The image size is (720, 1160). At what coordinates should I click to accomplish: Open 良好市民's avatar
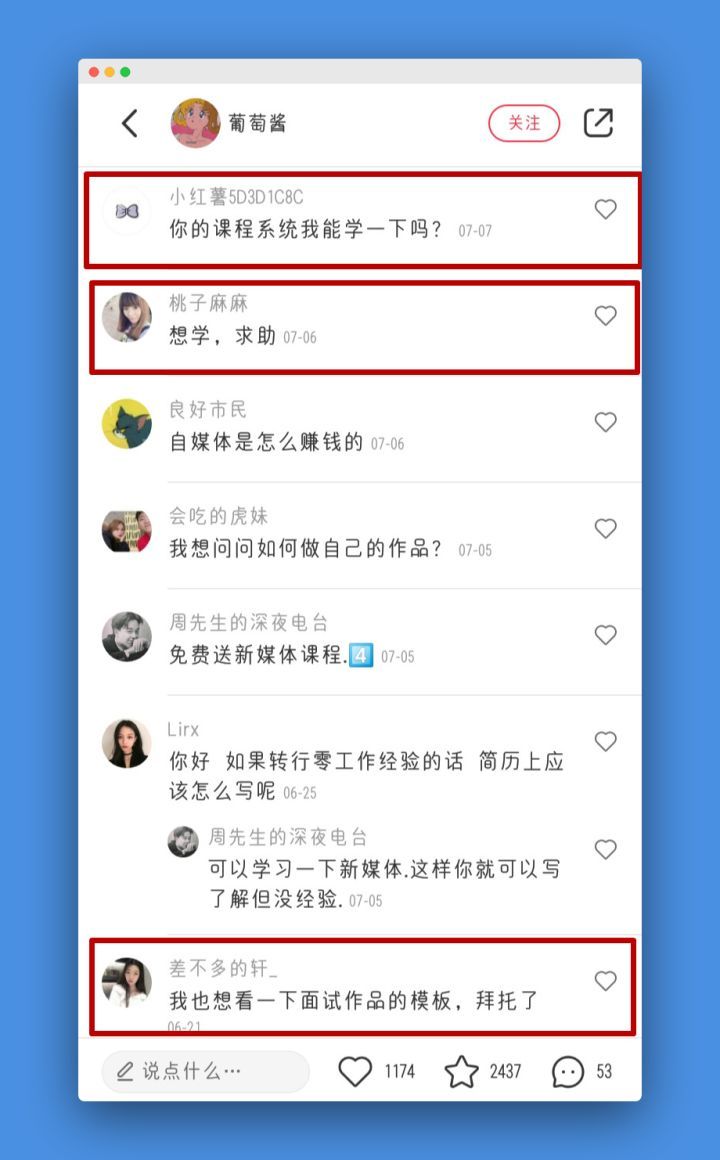(127, 424)
